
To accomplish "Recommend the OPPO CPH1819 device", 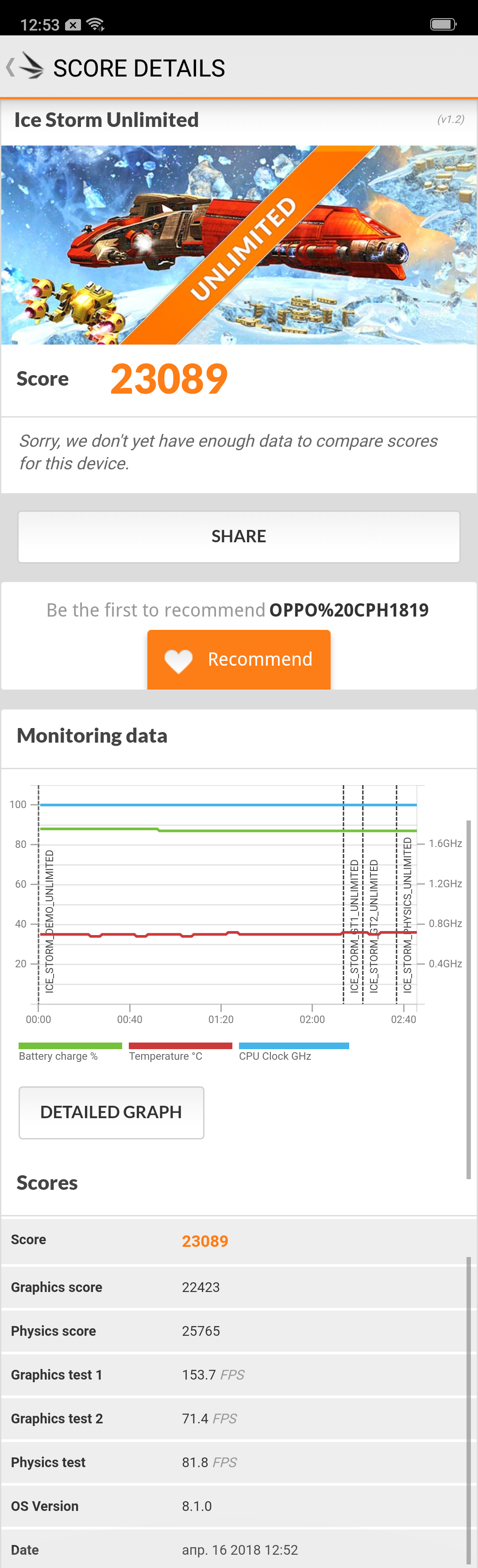I will (x=239, y=659).
